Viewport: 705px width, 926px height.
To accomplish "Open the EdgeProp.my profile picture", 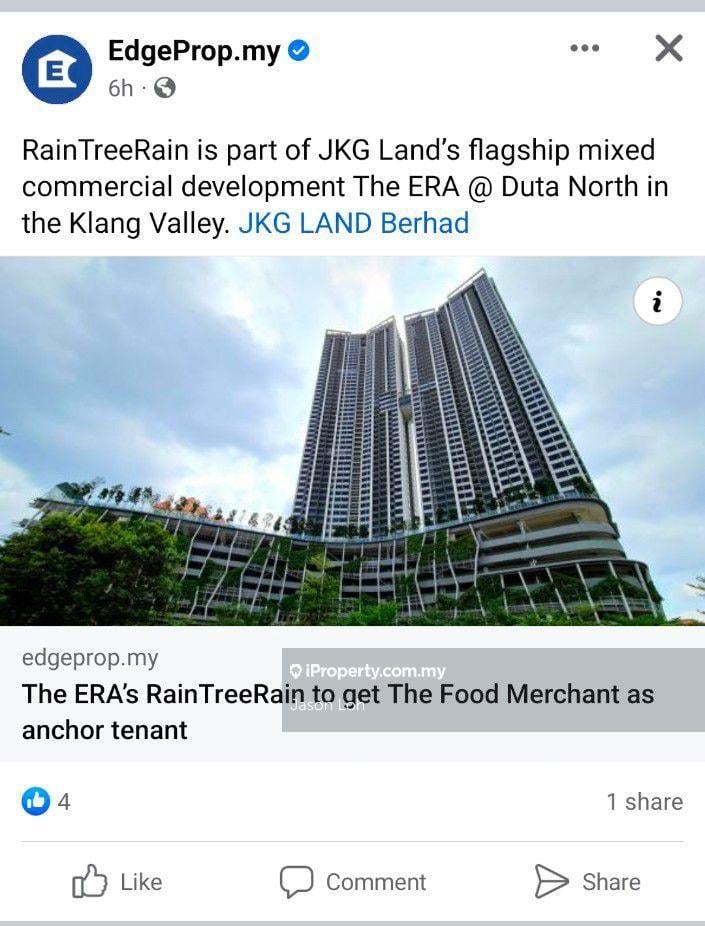I will pos(56,69).
